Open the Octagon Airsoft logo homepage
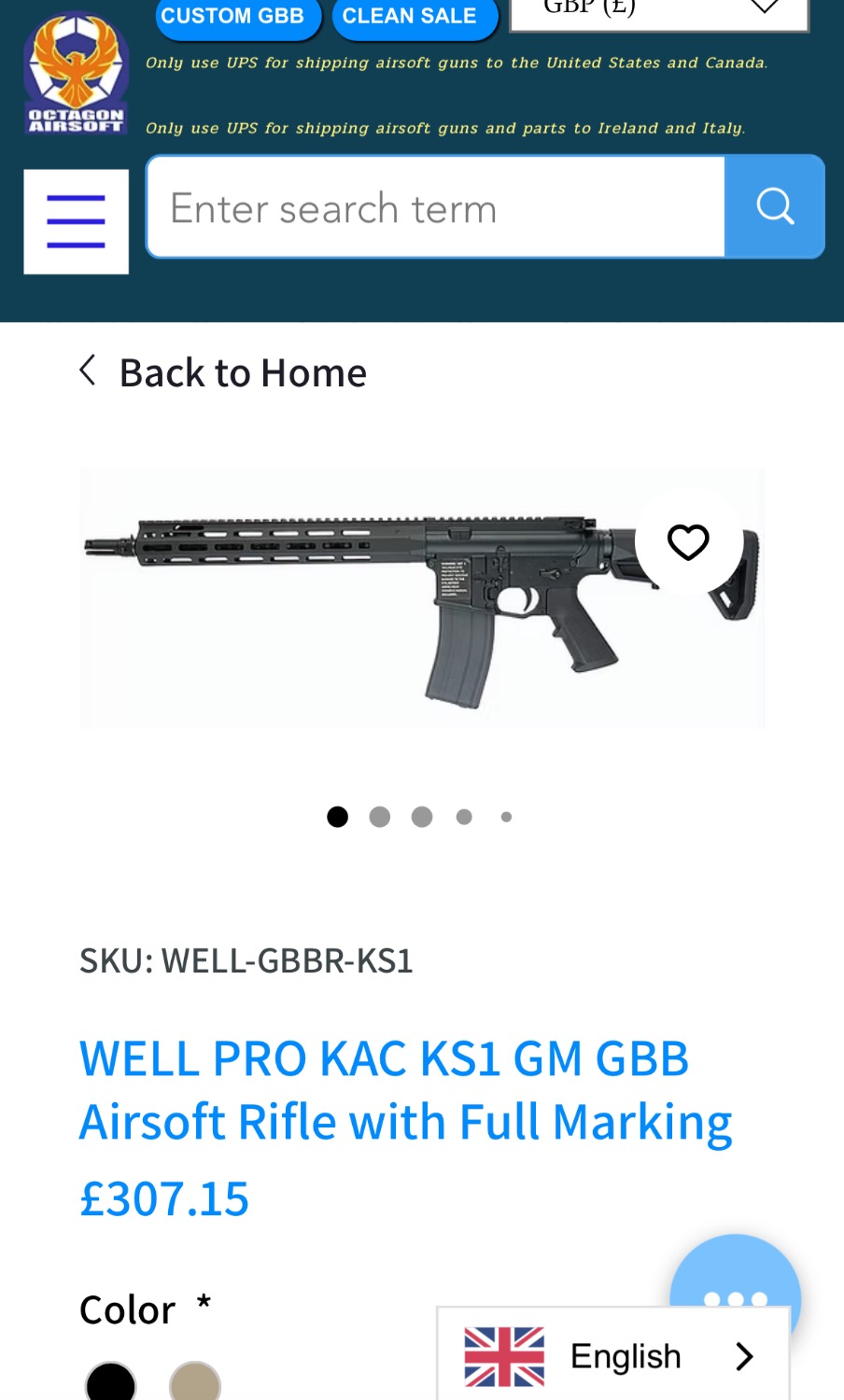 (75, 75)
